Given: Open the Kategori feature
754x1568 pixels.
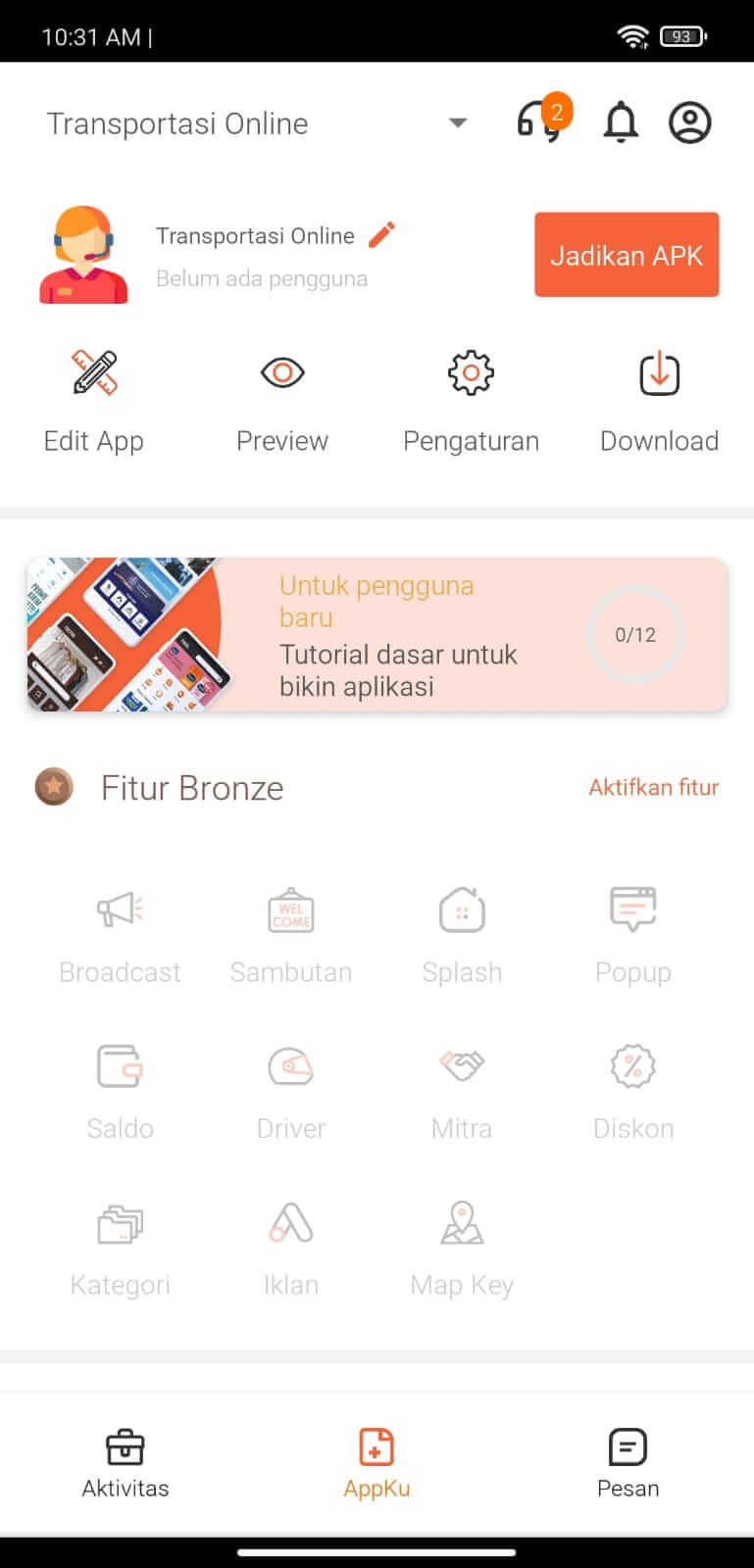Looking at the screenshot, I should tap(120, 1245).
